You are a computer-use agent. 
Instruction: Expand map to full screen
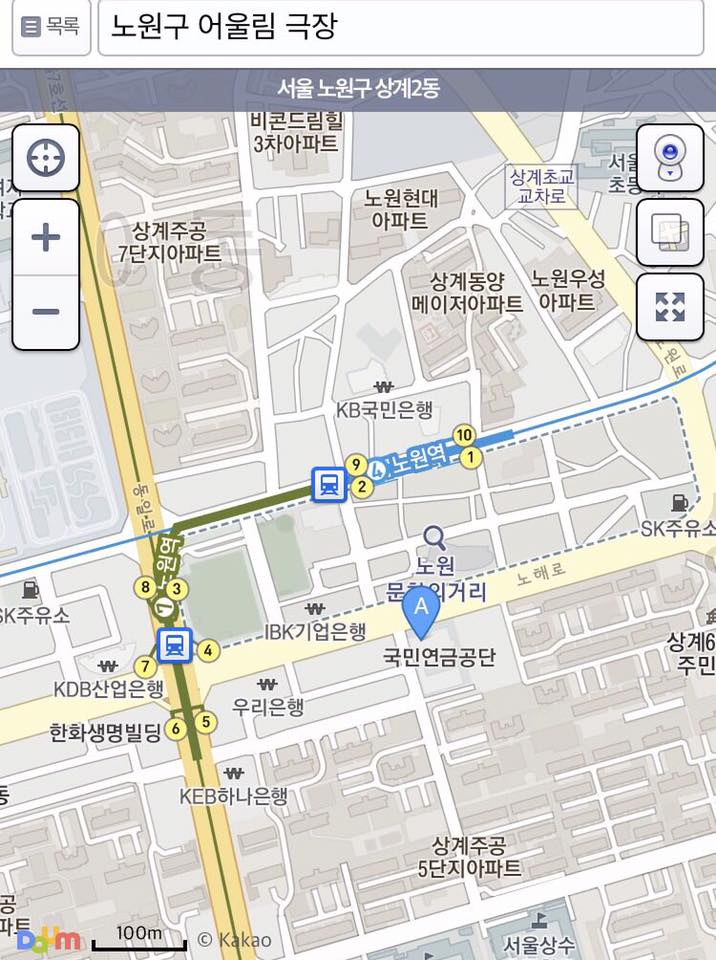[x=670, y=307]
